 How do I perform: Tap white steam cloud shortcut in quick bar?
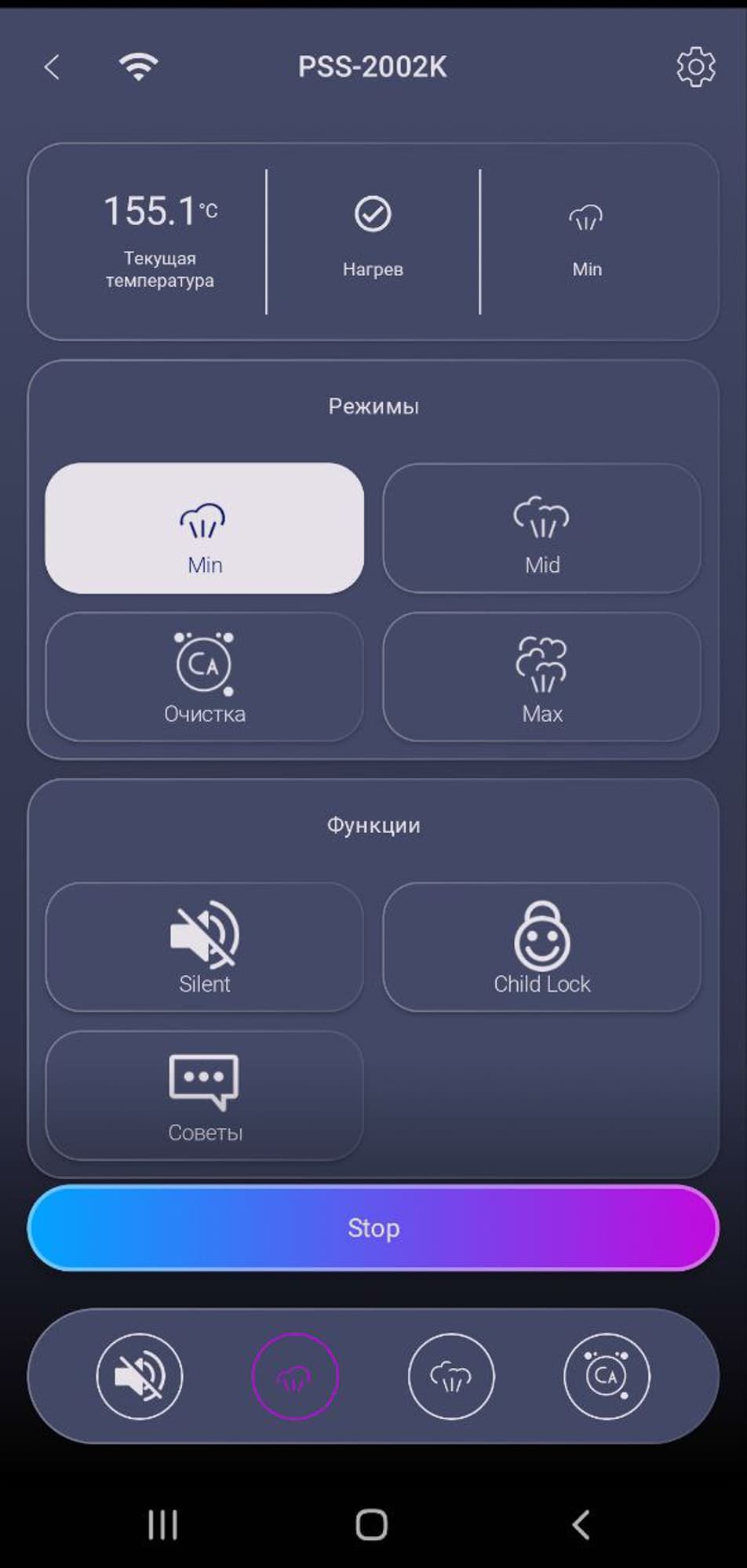(451, 1376)
